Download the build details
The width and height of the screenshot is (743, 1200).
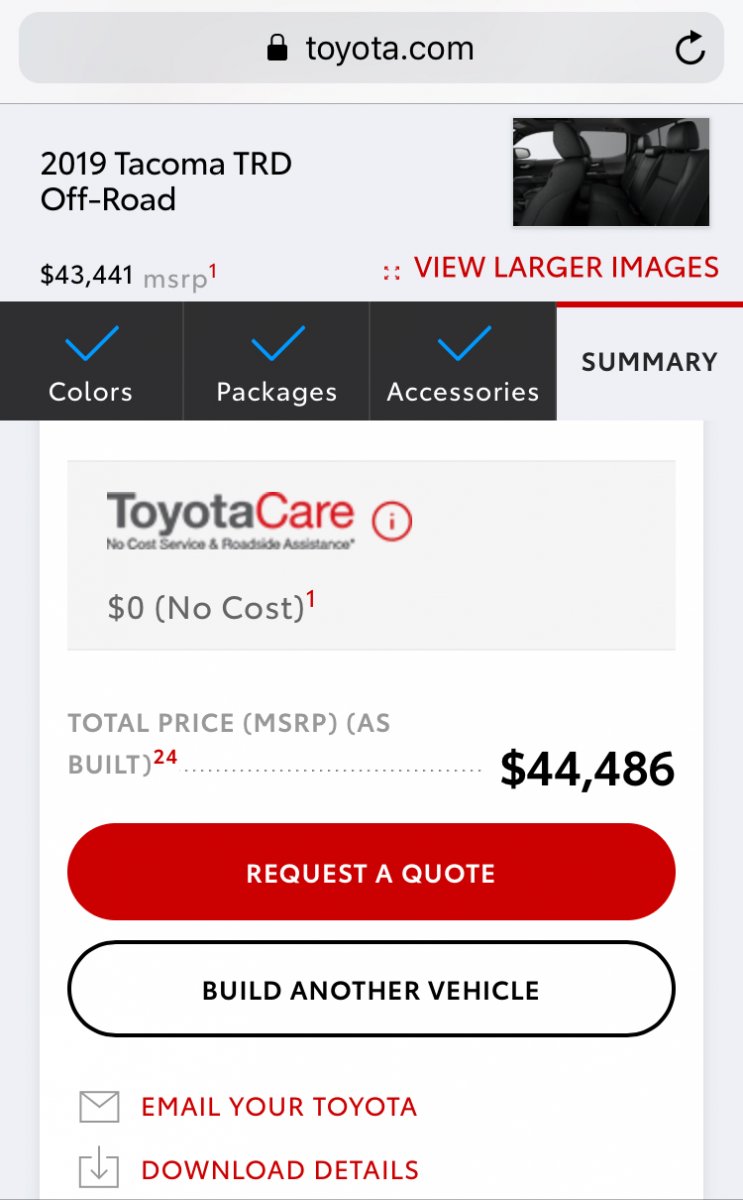point(279,1170)
